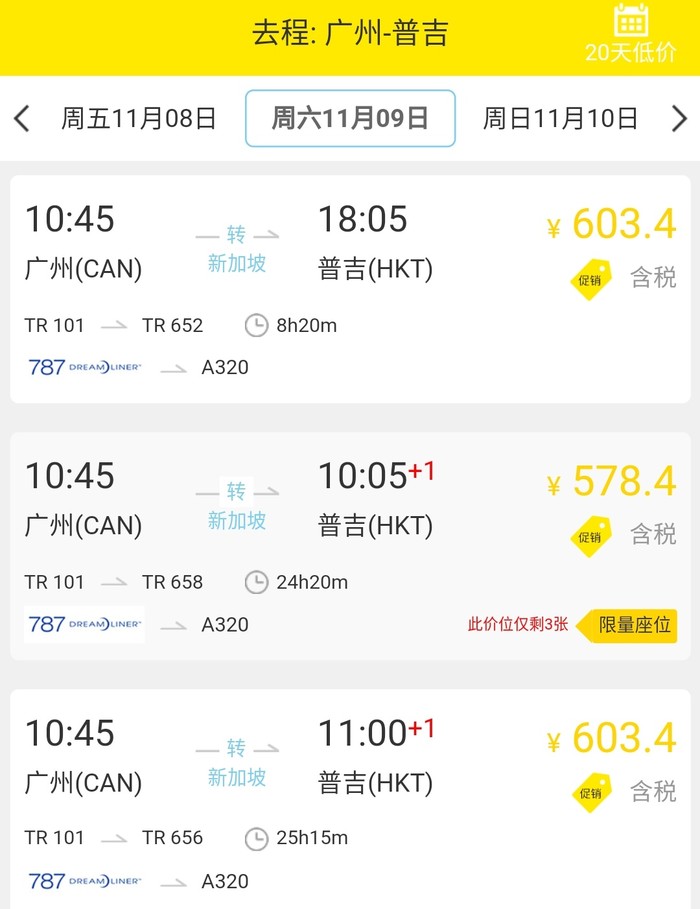Open the 20天低价 calendar
Viewport: 700px width, 909px height.
click(x=631, y=34)
